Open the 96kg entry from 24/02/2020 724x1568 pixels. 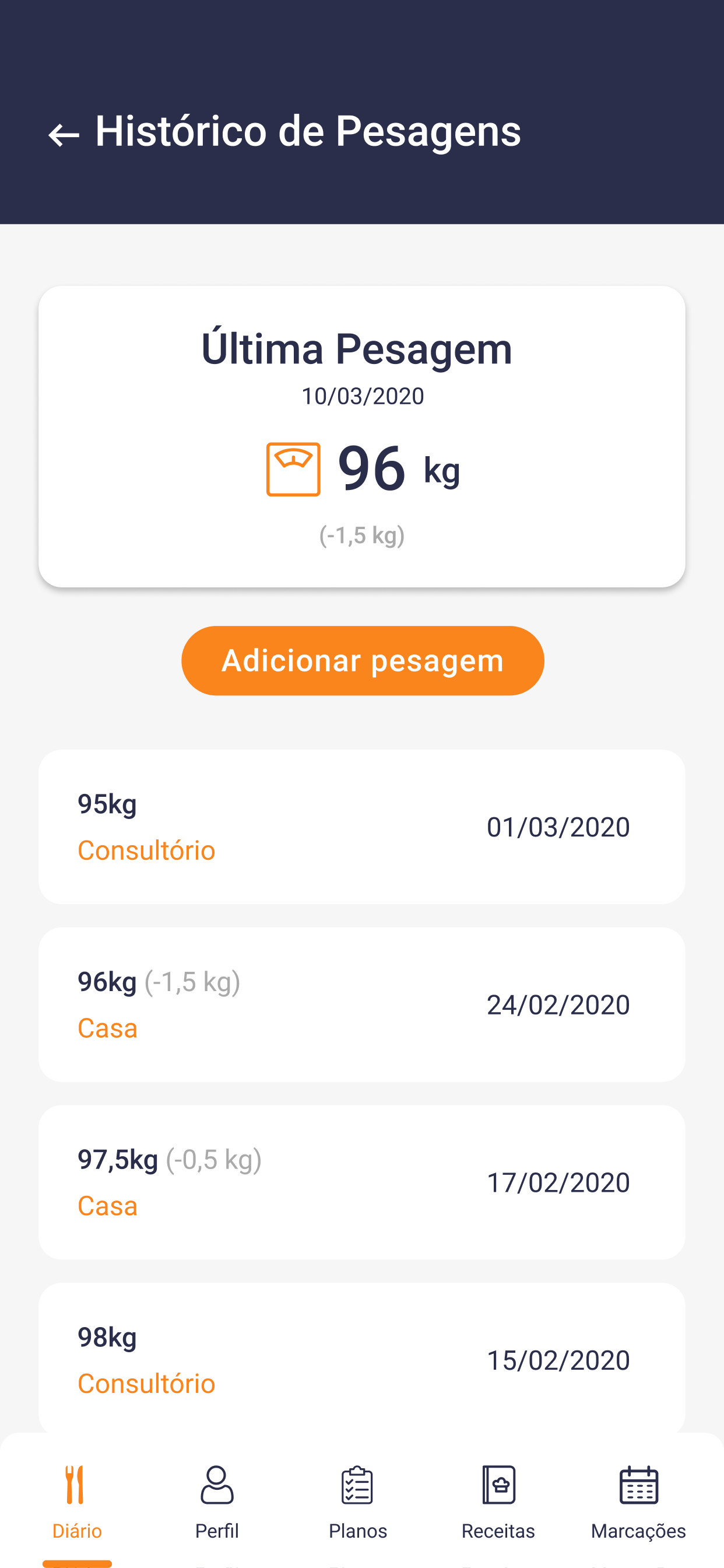[x=362, y=1005]
